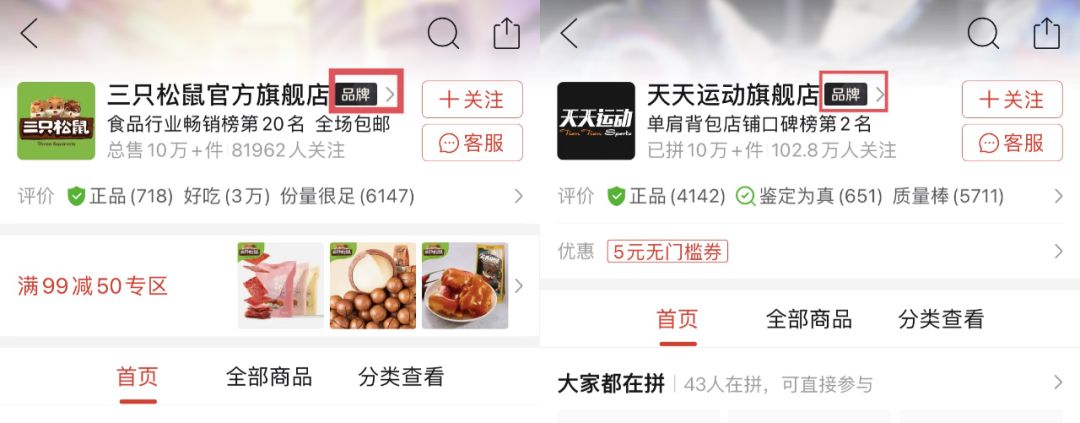Search inside 天天运动旗舰店
The image size is (1080, 423).
click(983, 34)
